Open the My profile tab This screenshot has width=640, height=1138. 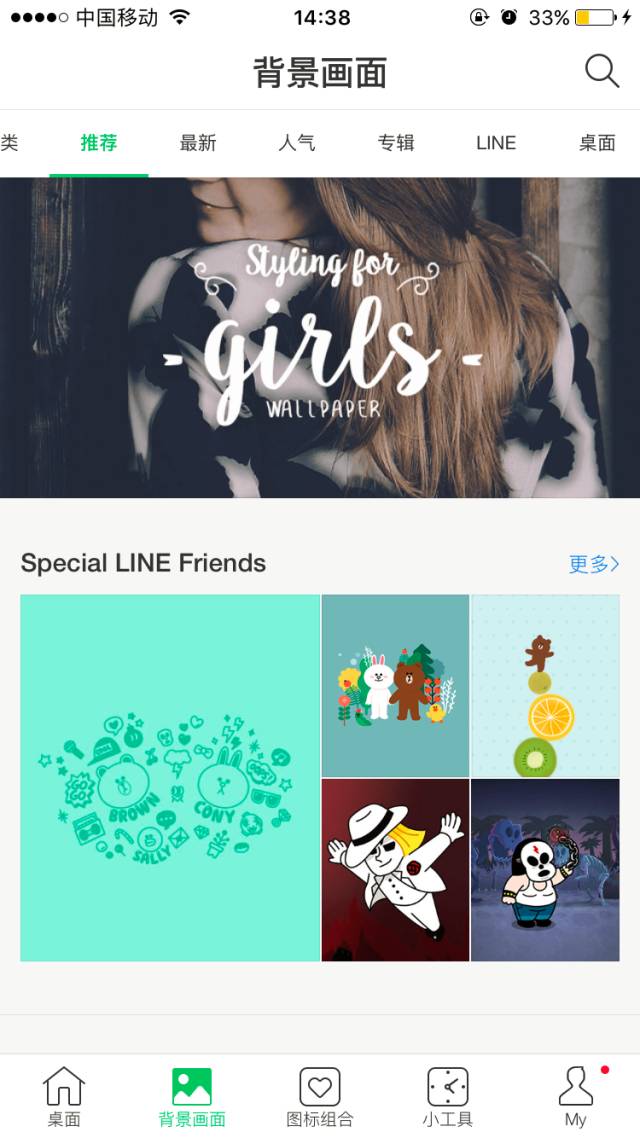pos(575,1096)
